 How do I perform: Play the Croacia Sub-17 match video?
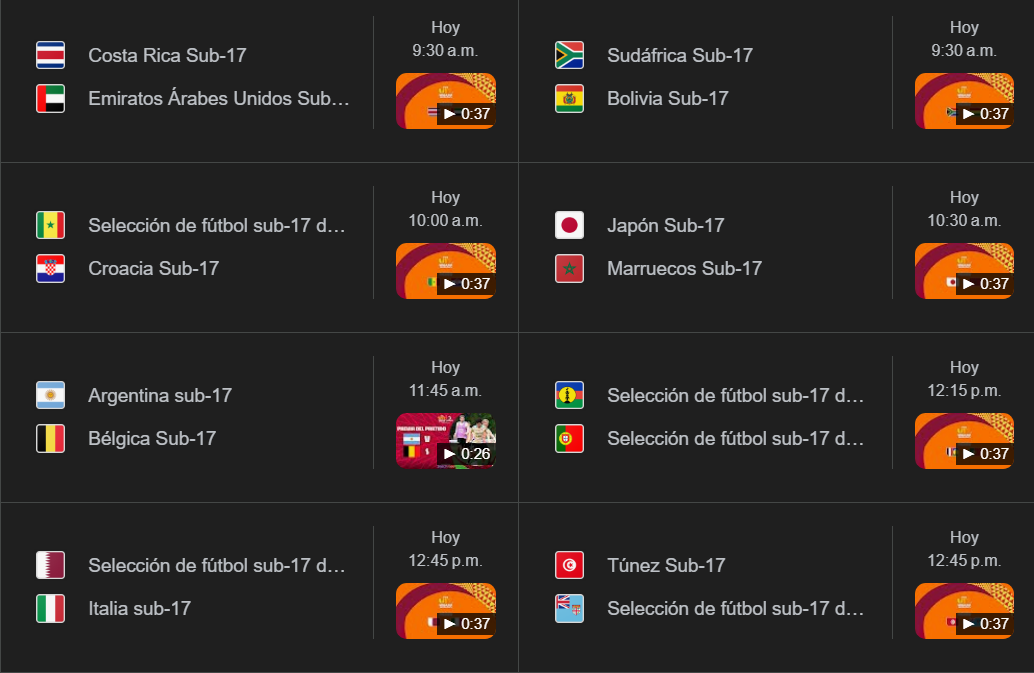(x=445, y=271)
